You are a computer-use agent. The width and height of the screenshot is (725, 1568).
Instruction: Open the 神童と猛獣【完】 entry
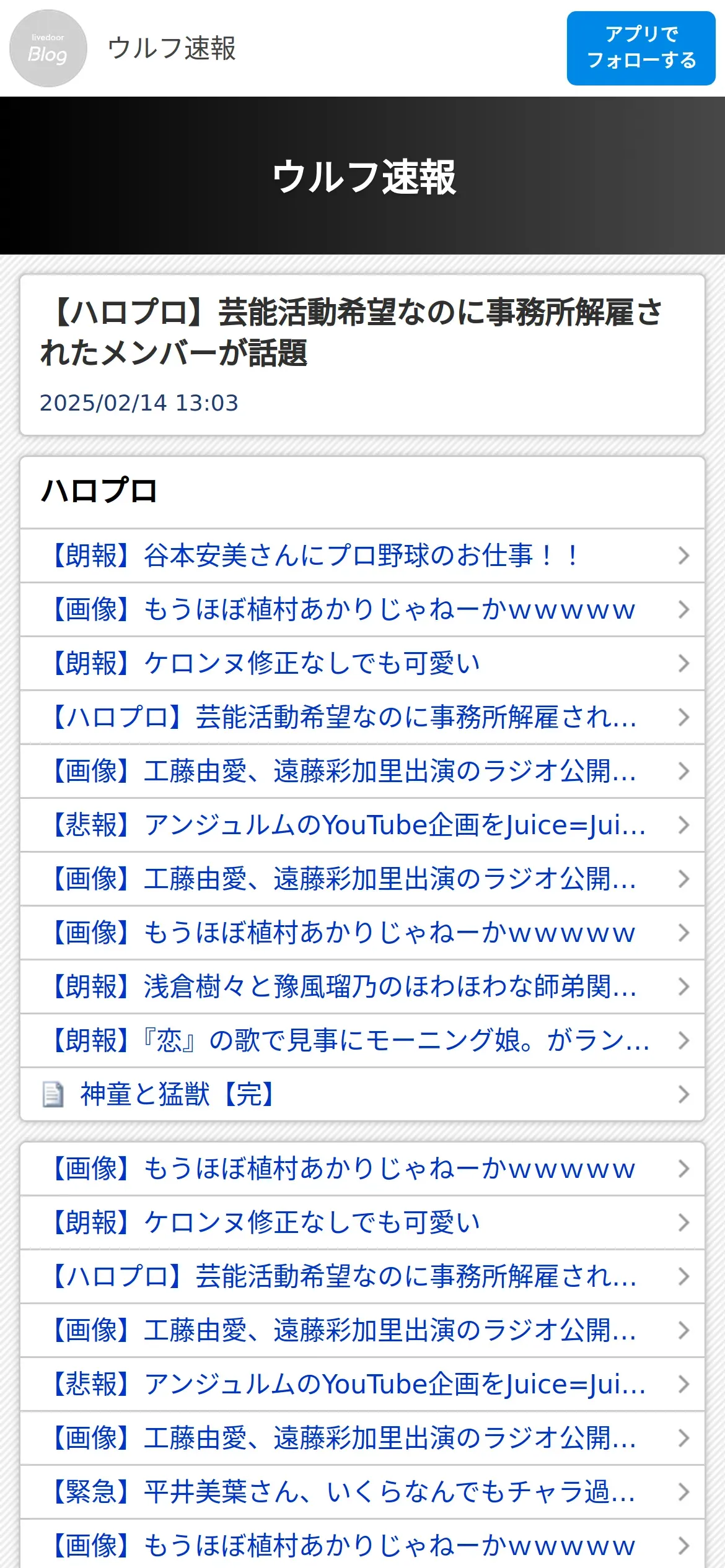[x=362, y=1094]
